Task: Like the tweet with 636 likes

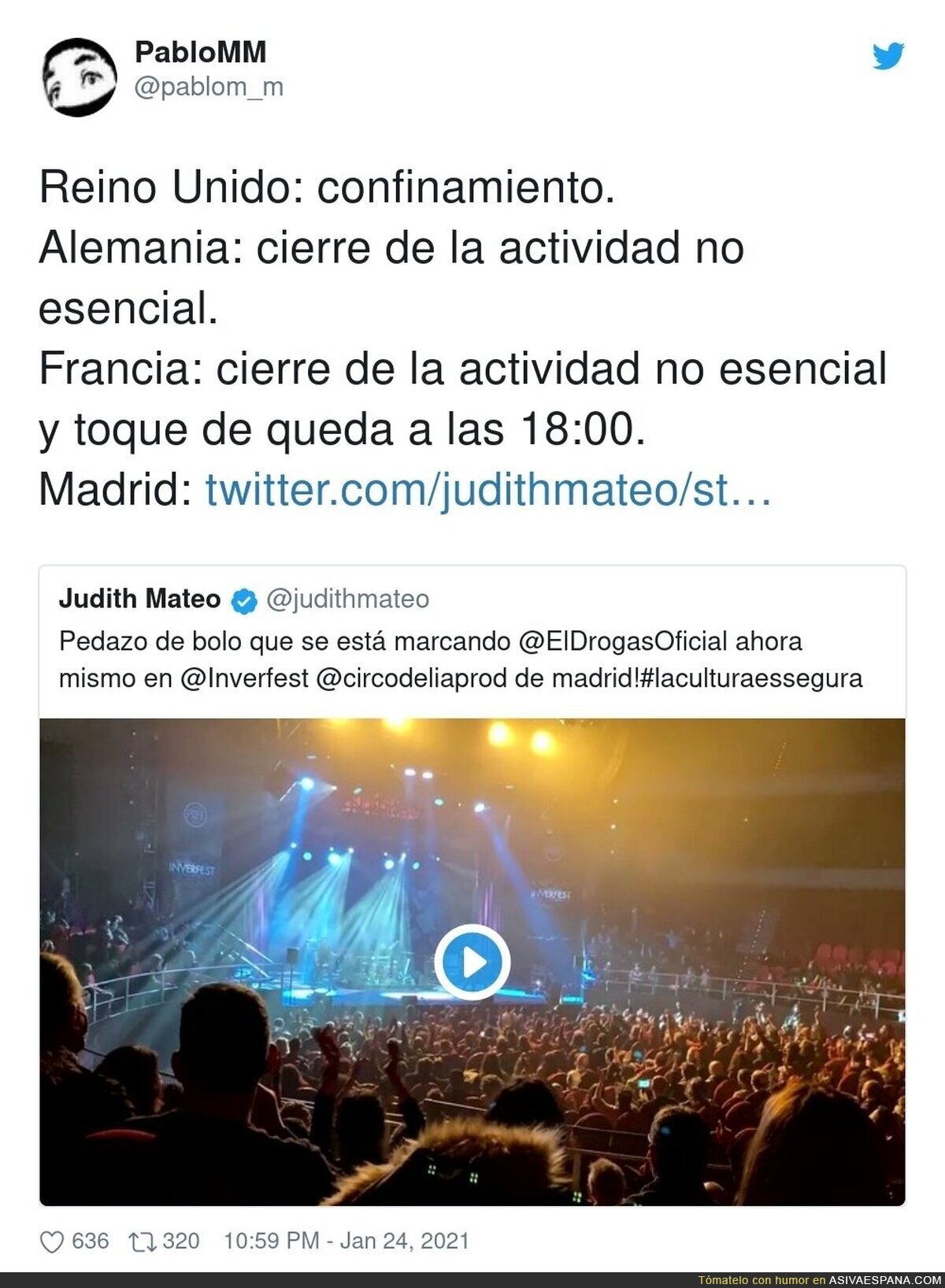Action: click(52, 1242)
